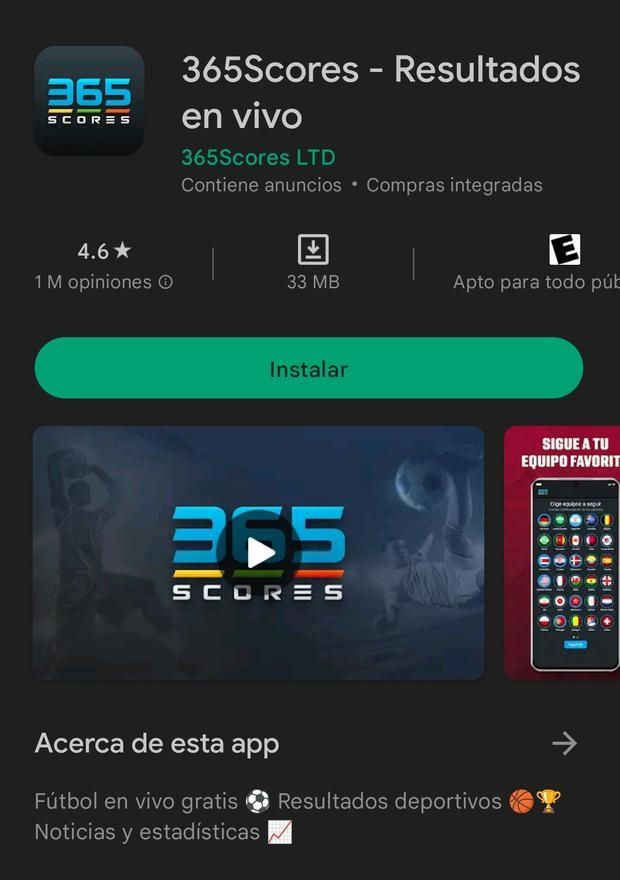Play the 365Scores preview video
620x880 pixels.
tap(260, 552)
